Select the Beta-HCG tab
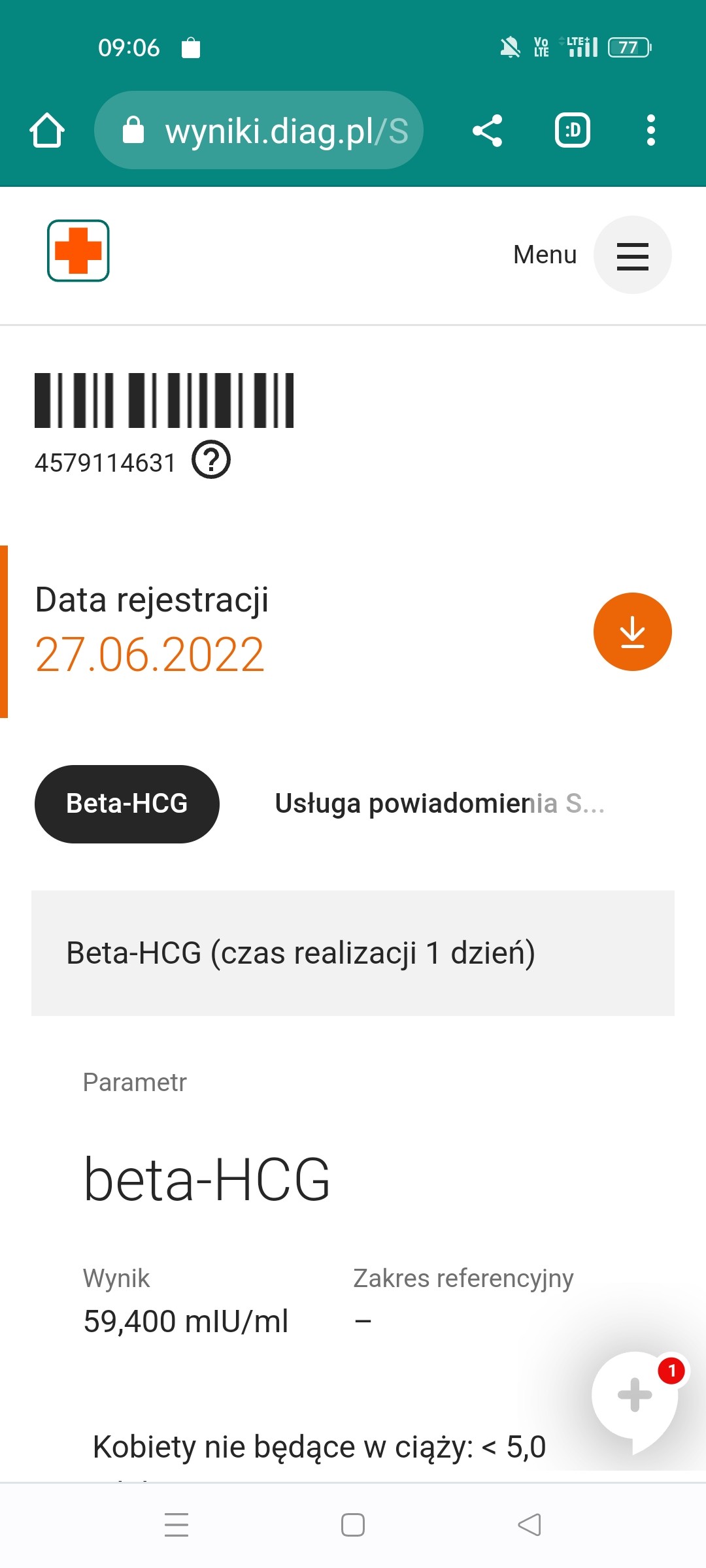 click(127, 804)
